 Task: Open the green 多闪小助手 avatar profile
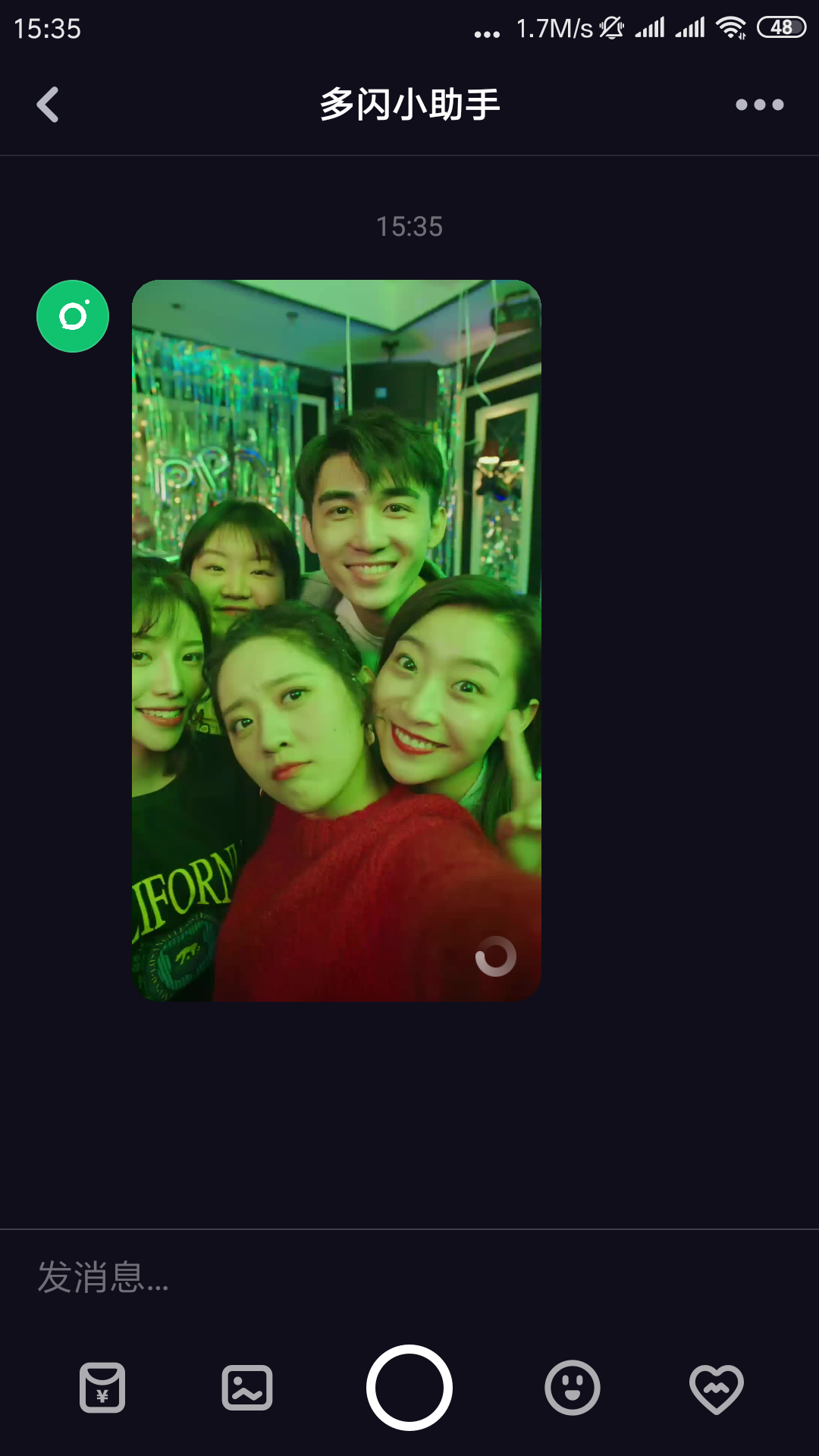[73, 316]
